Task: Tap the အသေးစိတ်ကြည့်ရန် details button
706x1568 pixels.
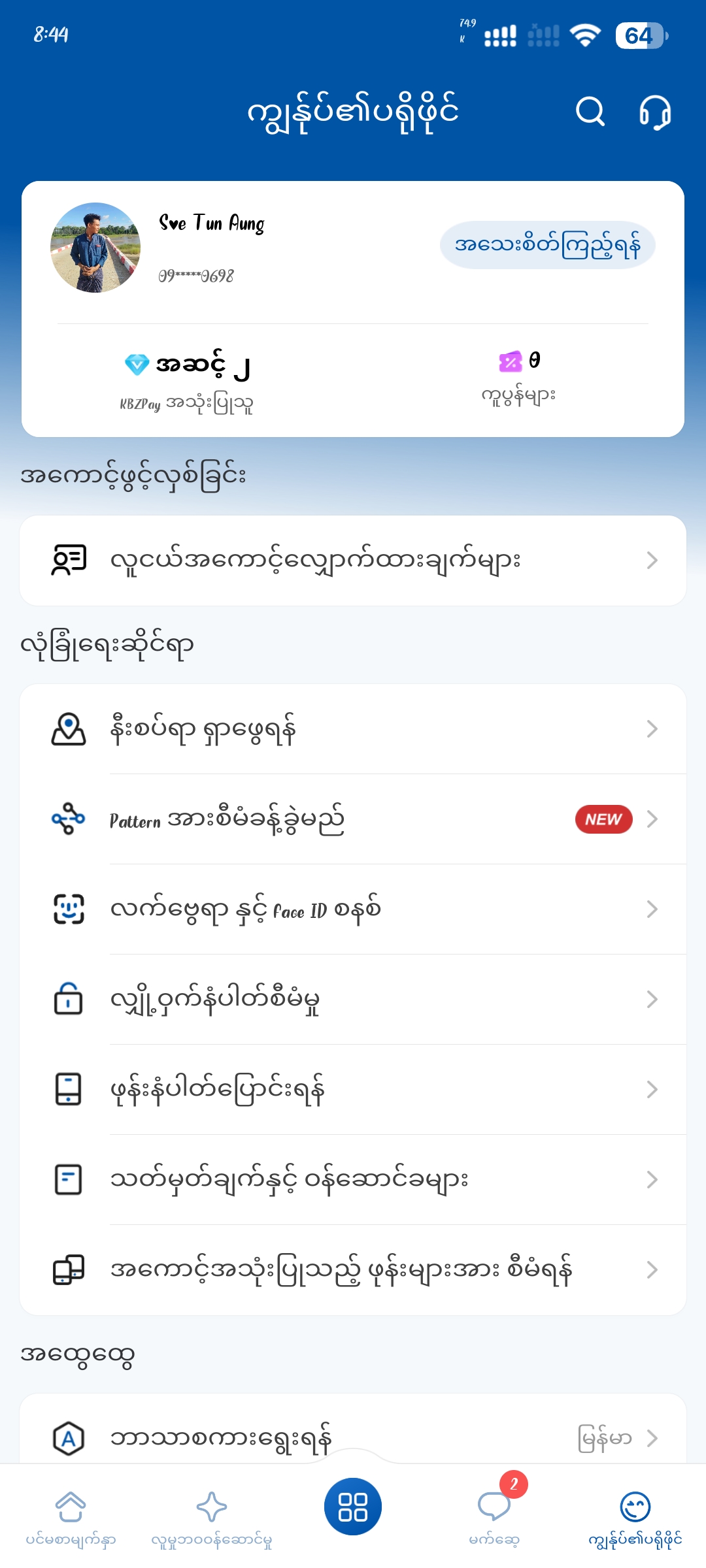Action: 547,245
